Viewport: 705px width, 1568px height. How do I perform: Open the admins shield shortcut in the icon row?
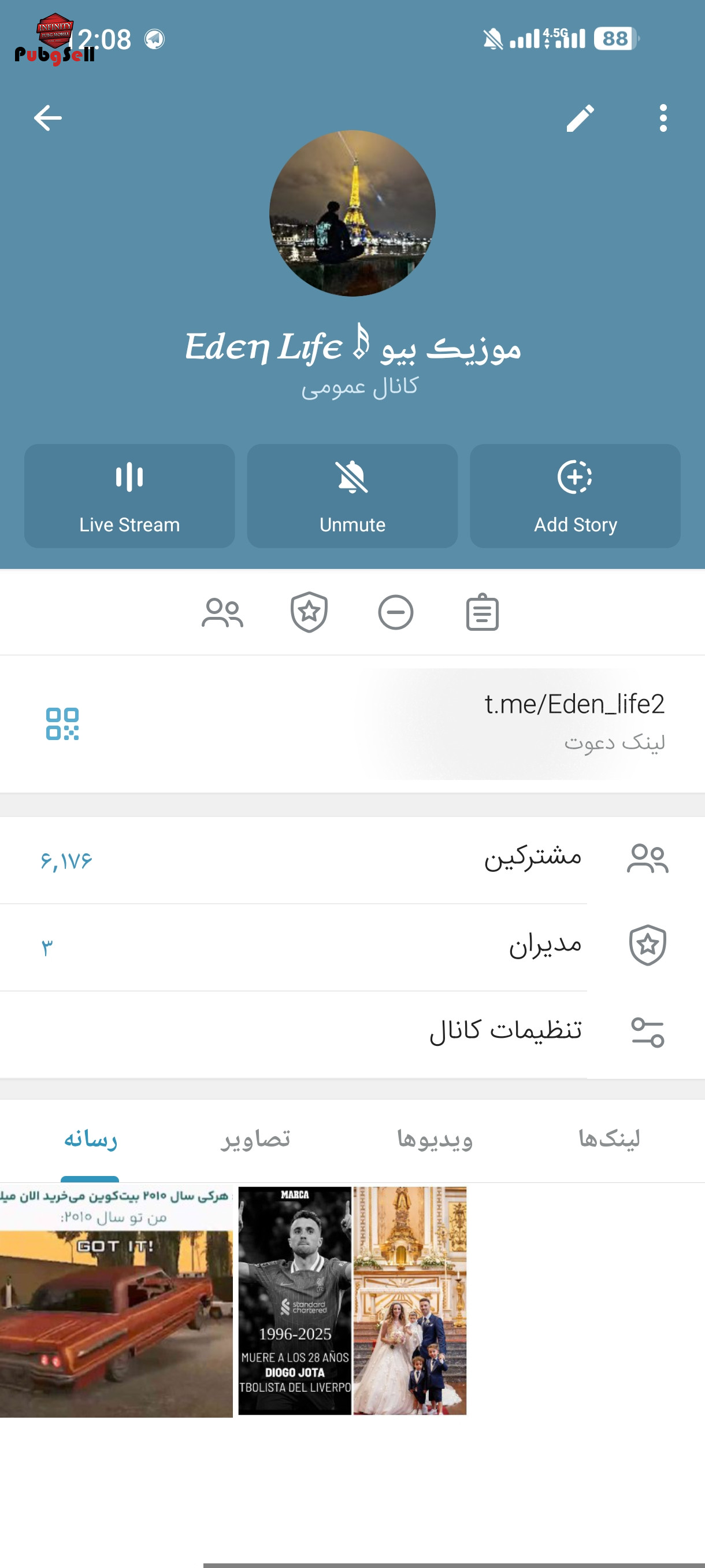tap(309, 612)
